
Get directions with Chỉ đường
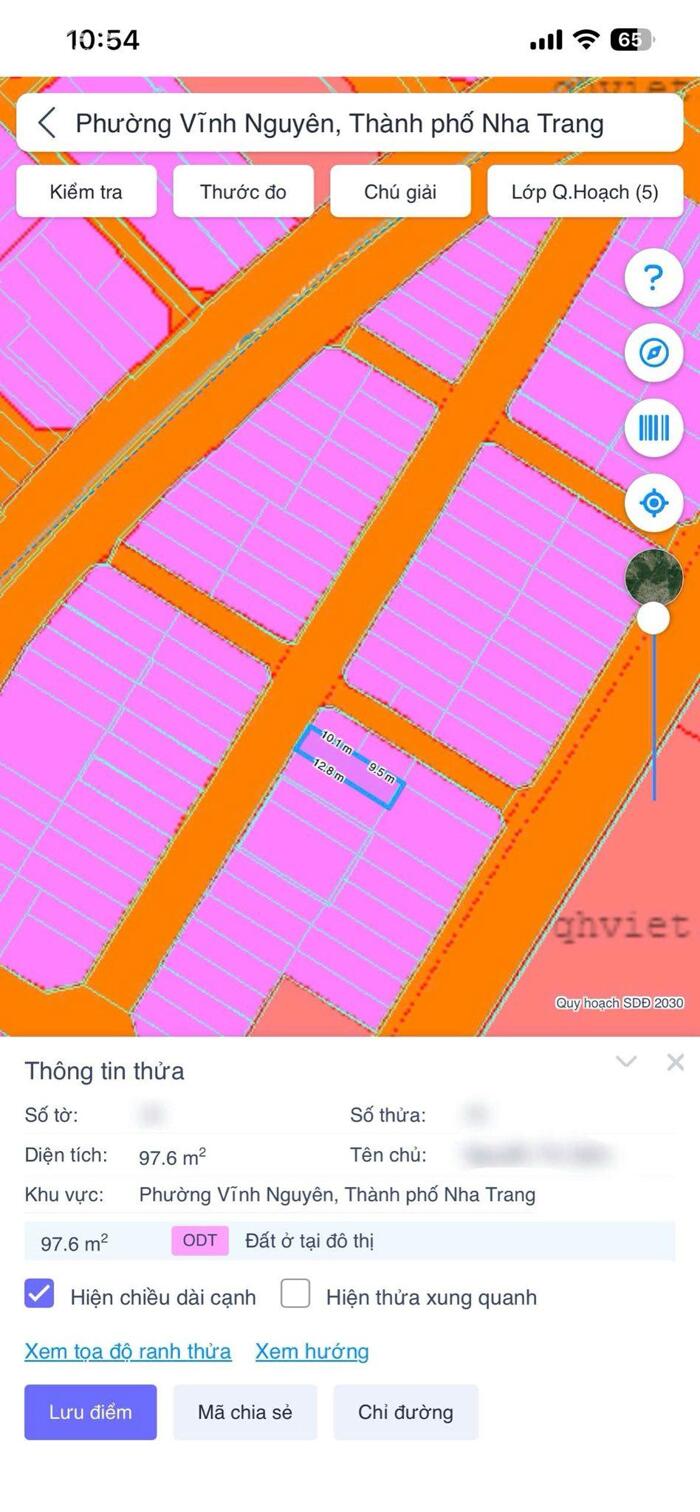coord(405,1412)
